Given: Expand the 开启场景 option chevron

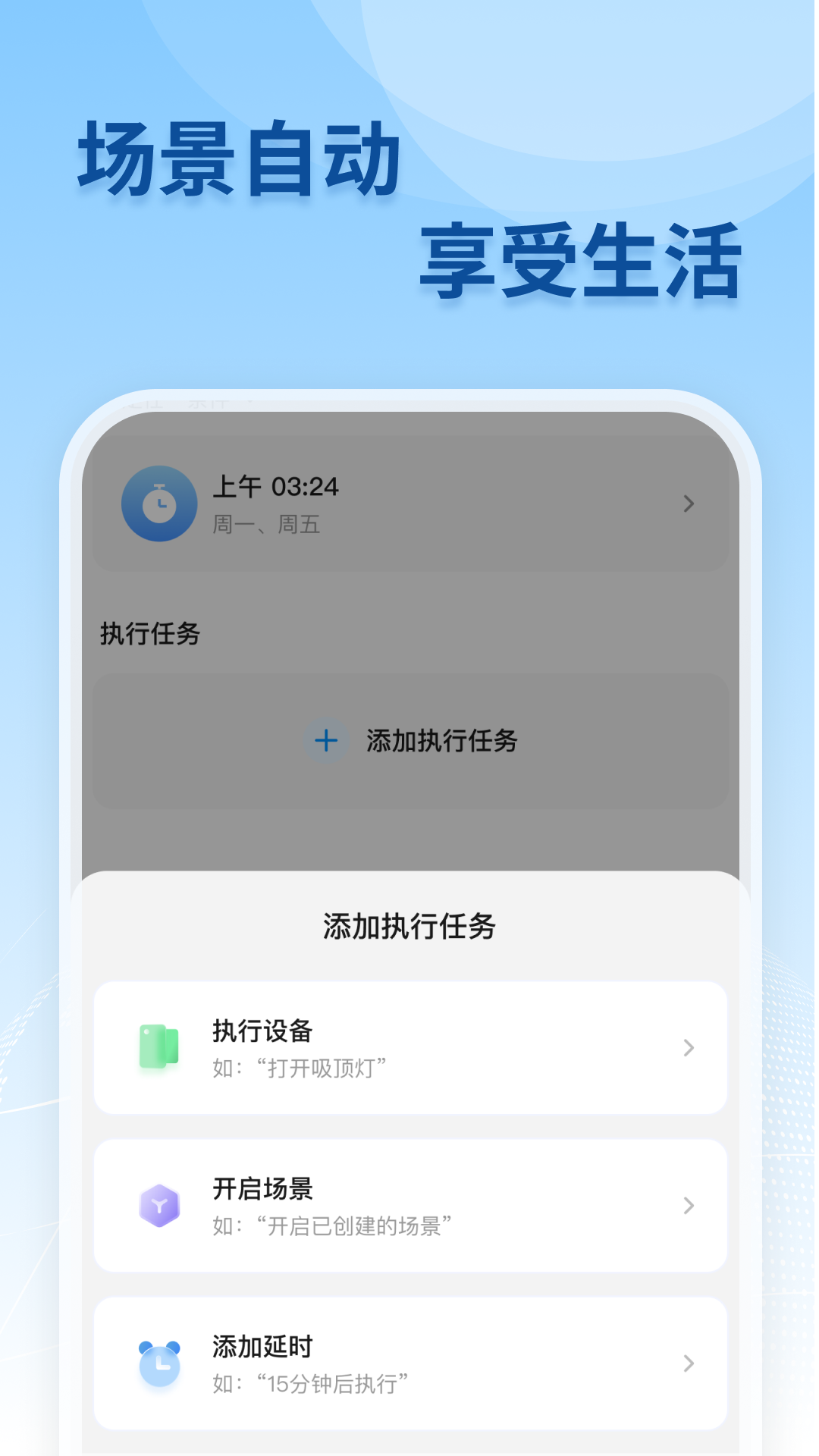Looking at the screenshot, I should 688,1205.
